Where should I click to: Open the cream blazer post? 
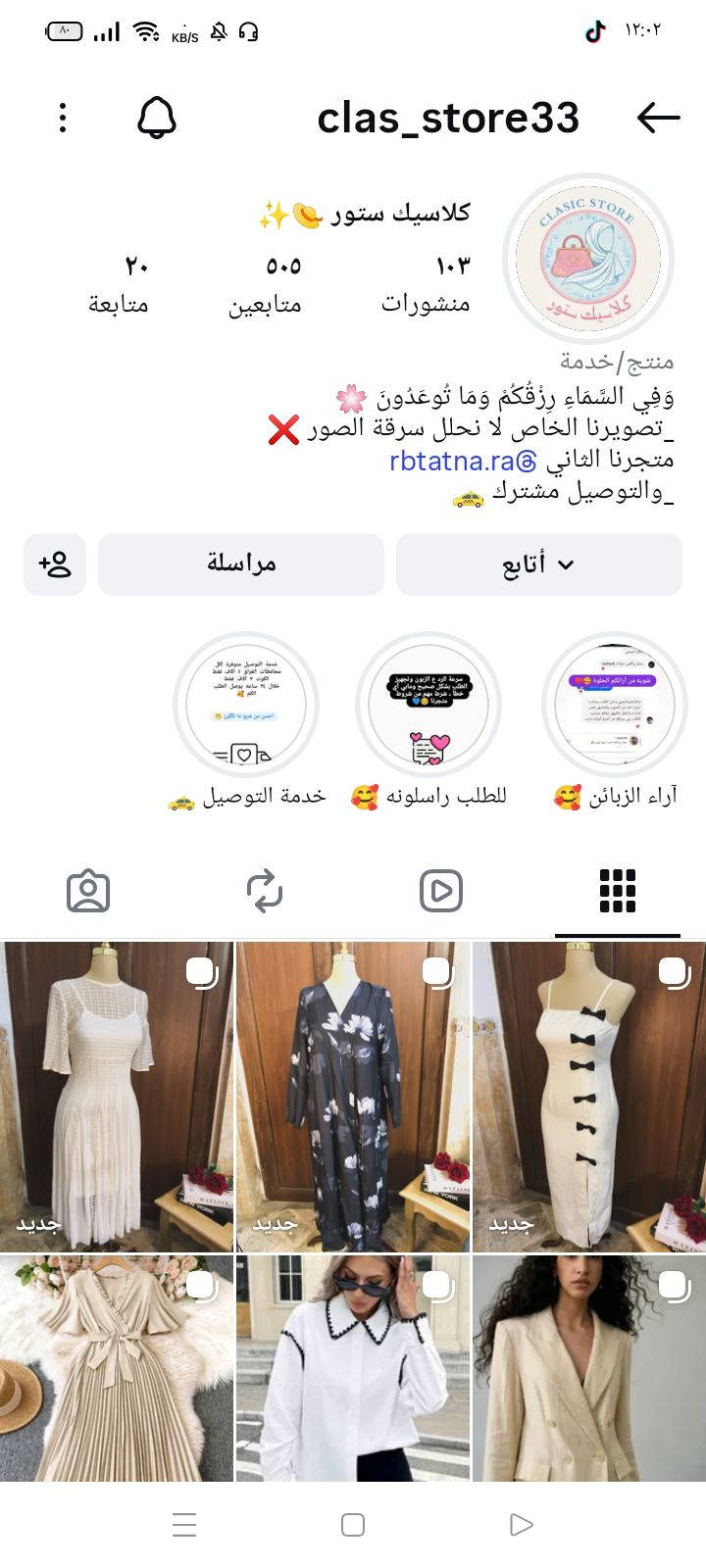[588, 1368]
